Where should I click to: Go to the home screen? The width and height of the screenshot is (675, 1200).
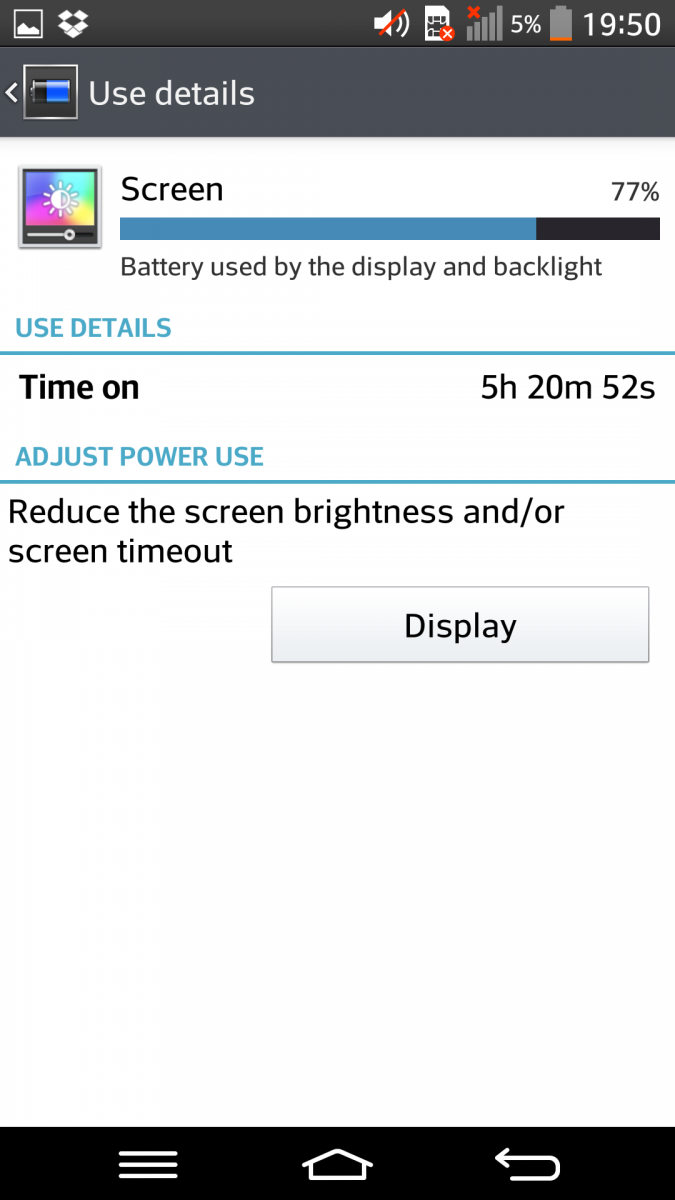[x=337, y=1165]
